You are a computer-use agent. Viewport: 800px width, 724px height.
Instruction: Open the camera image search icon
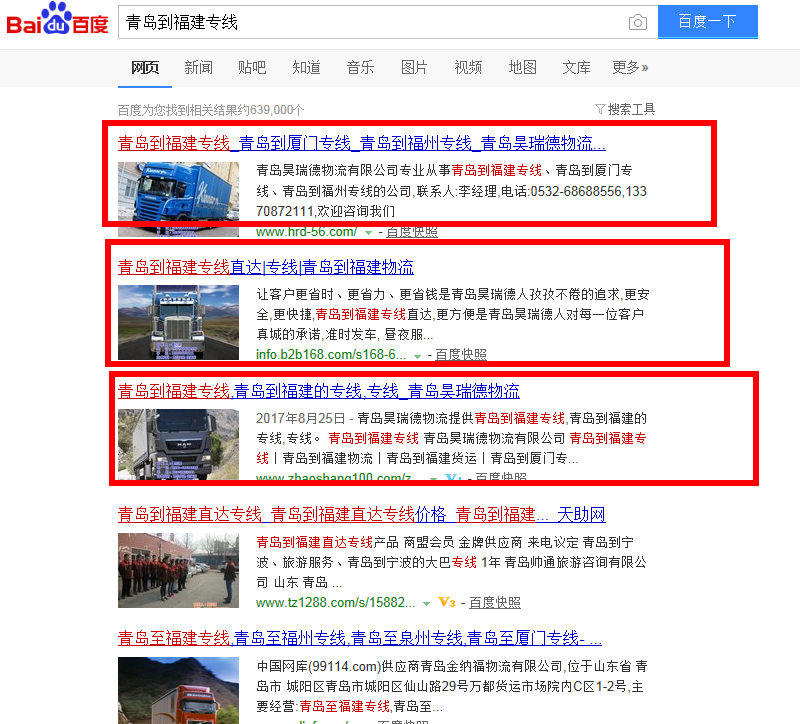(x=638, y=23)
